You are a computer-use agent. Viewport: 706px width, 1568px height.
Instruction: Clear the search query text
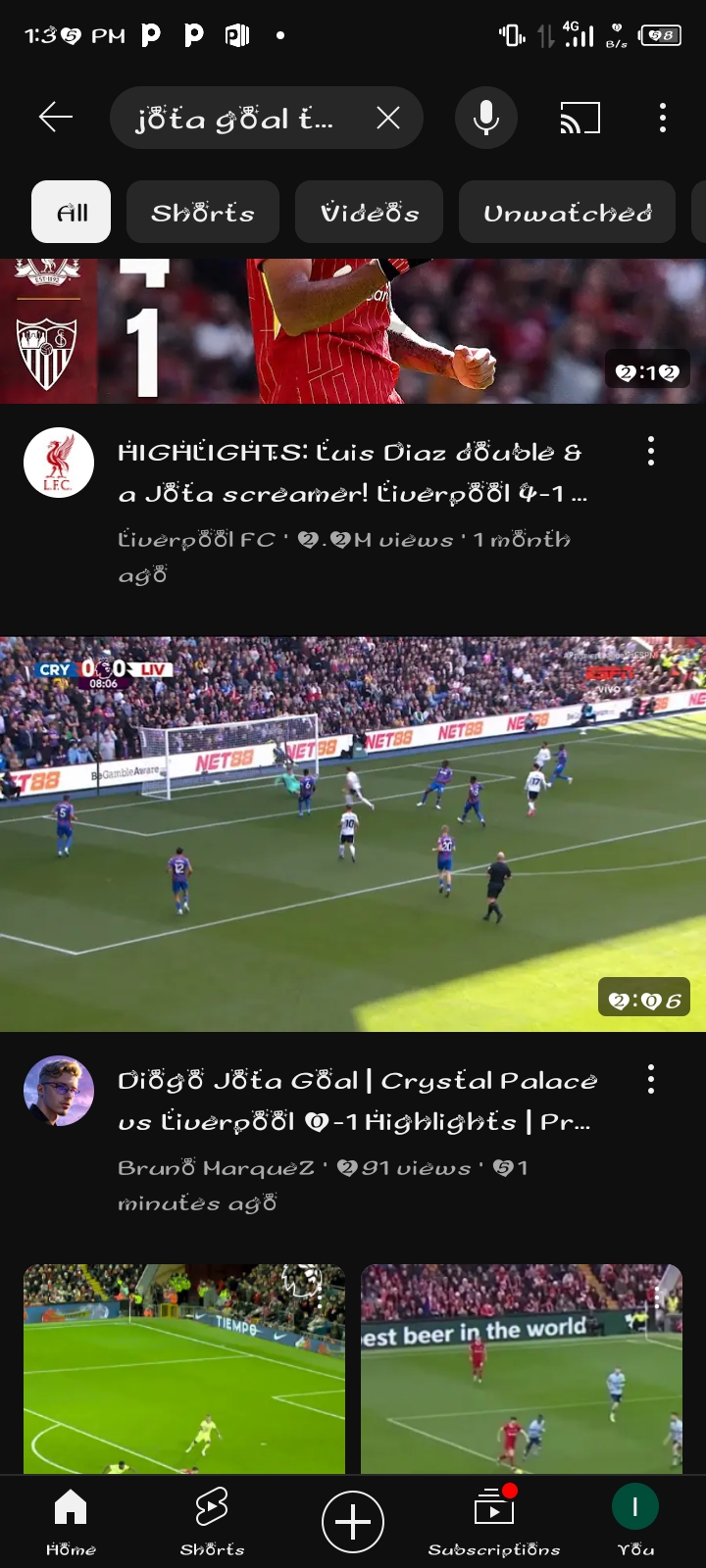388,119
